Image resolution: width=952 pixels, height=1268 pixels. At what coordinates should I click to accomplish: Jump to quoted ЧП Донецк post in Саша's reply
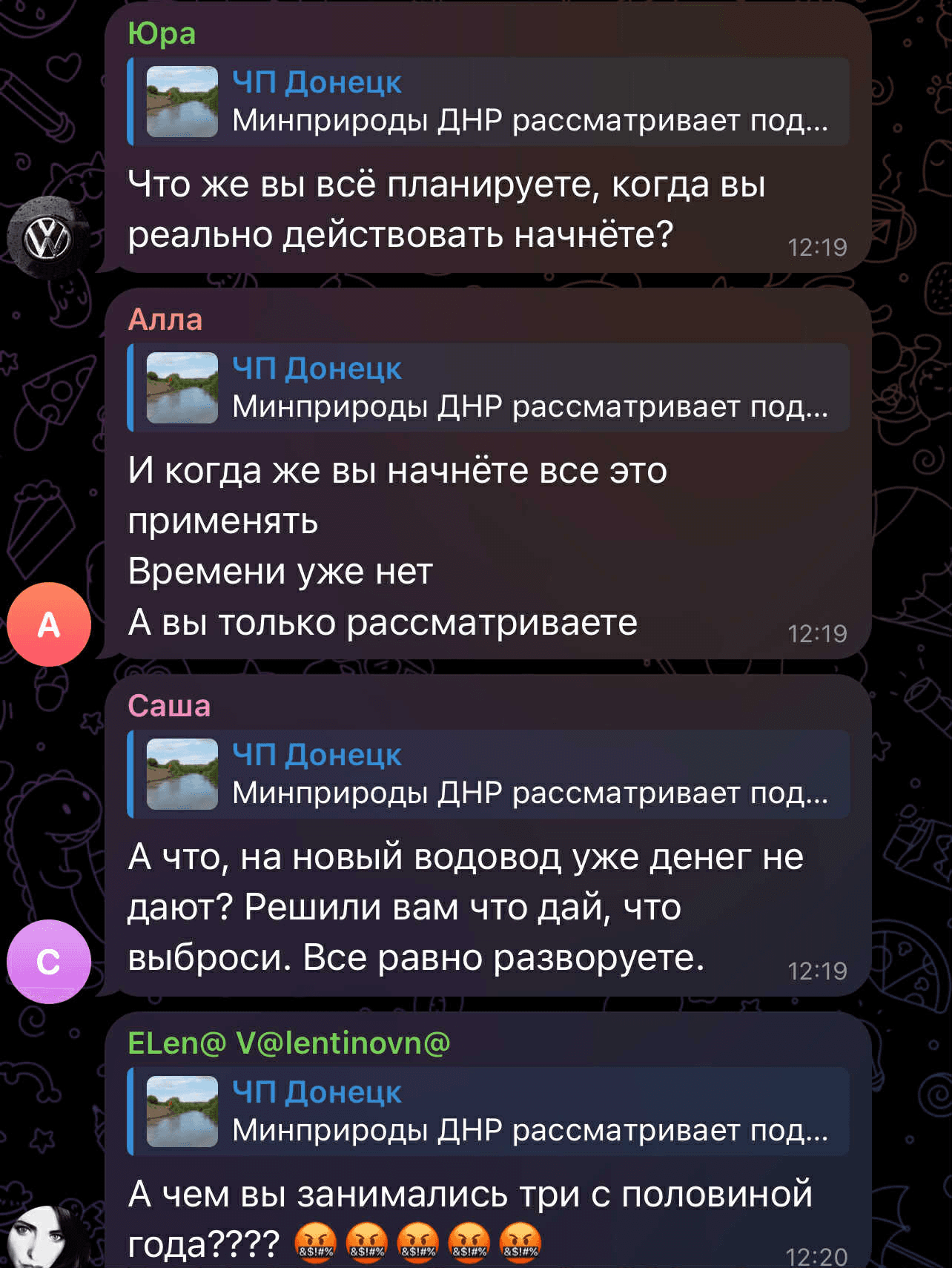click(488, 774)
